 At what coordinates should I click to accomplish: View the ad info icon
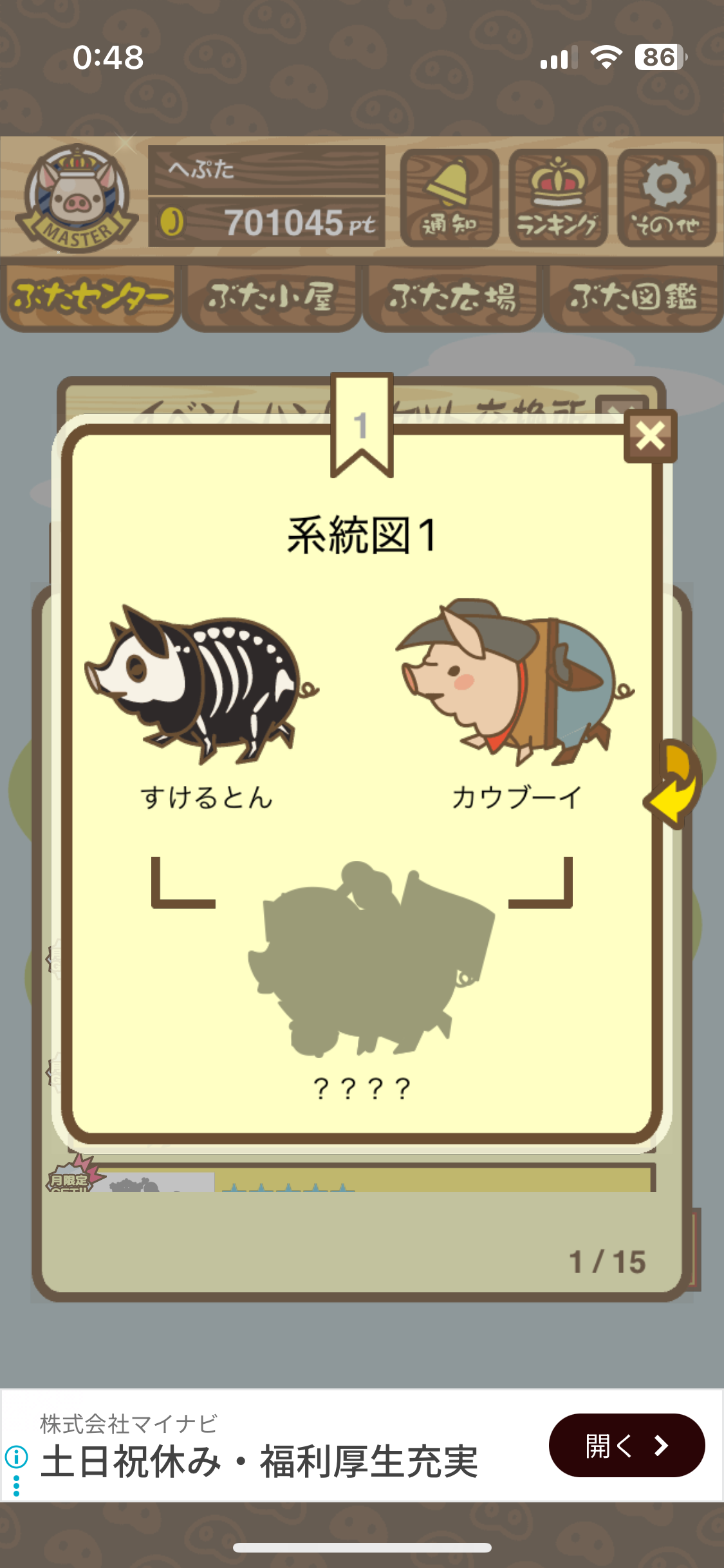coord(16,1455)
